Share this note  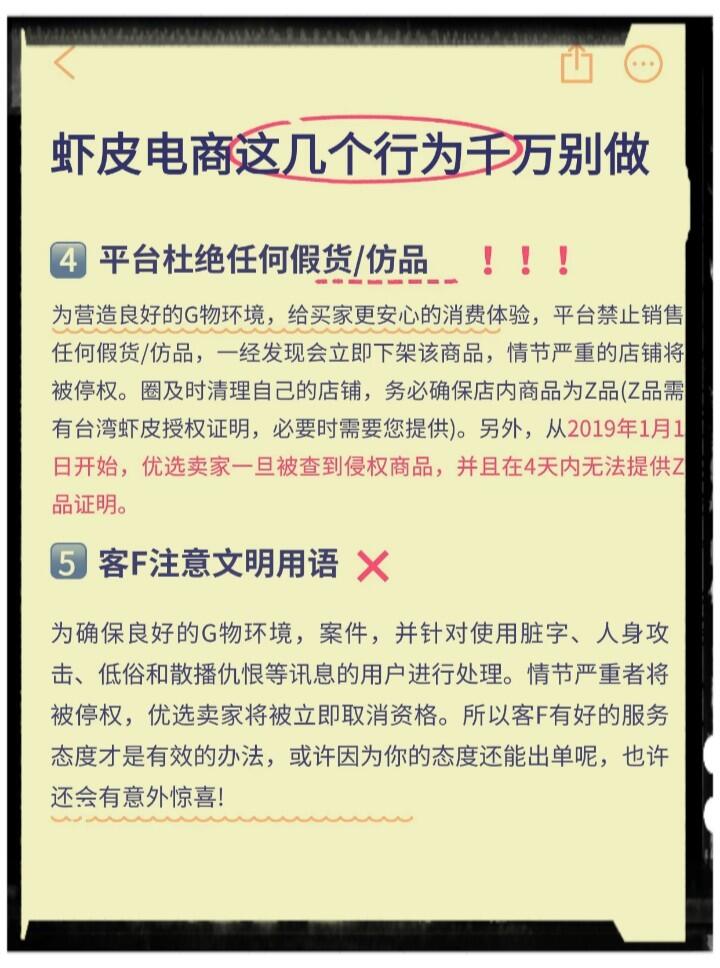pos(577,64)
